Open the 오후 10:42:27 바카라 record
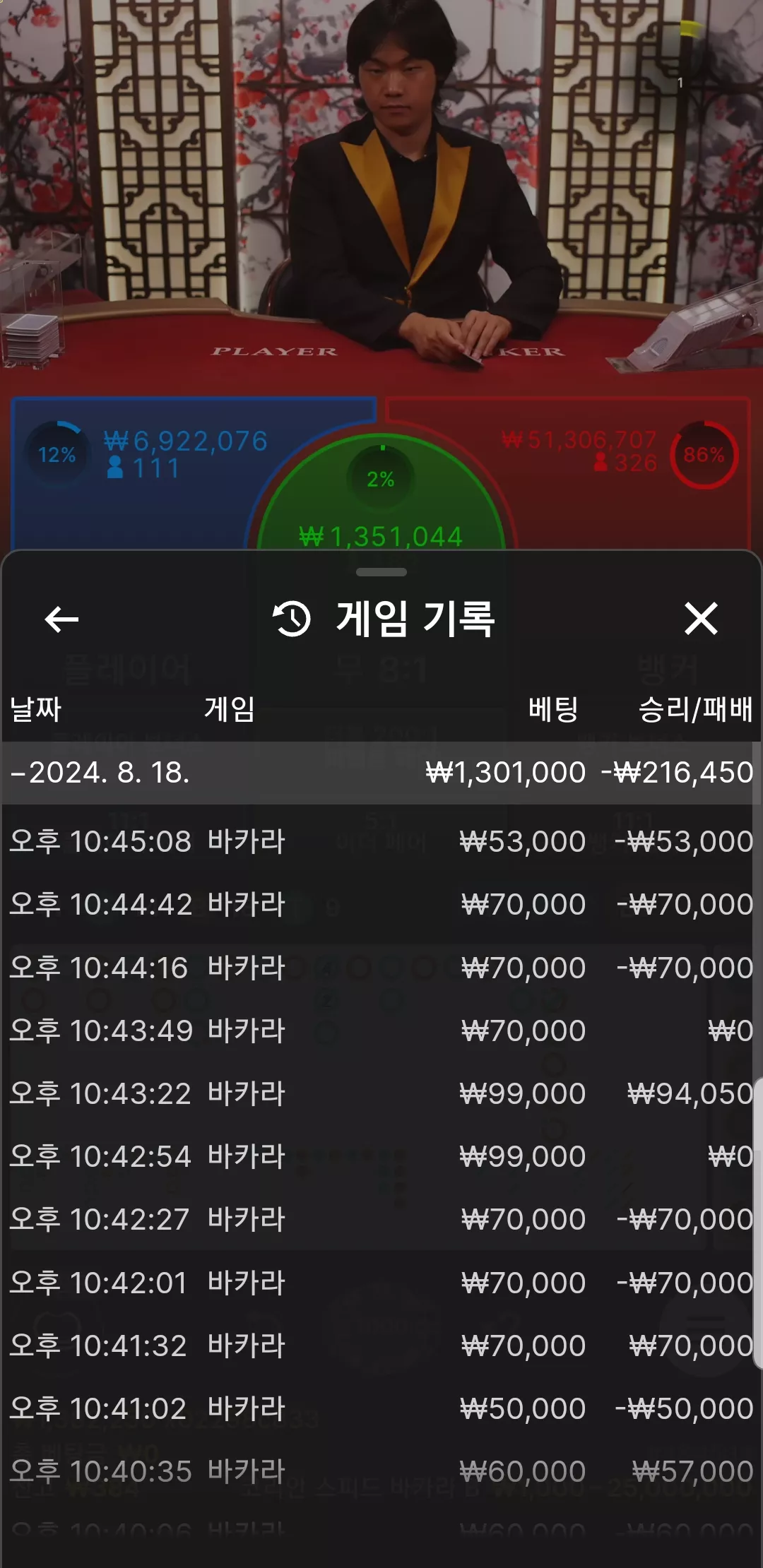763x1568 pixels. click(381, 1219)
